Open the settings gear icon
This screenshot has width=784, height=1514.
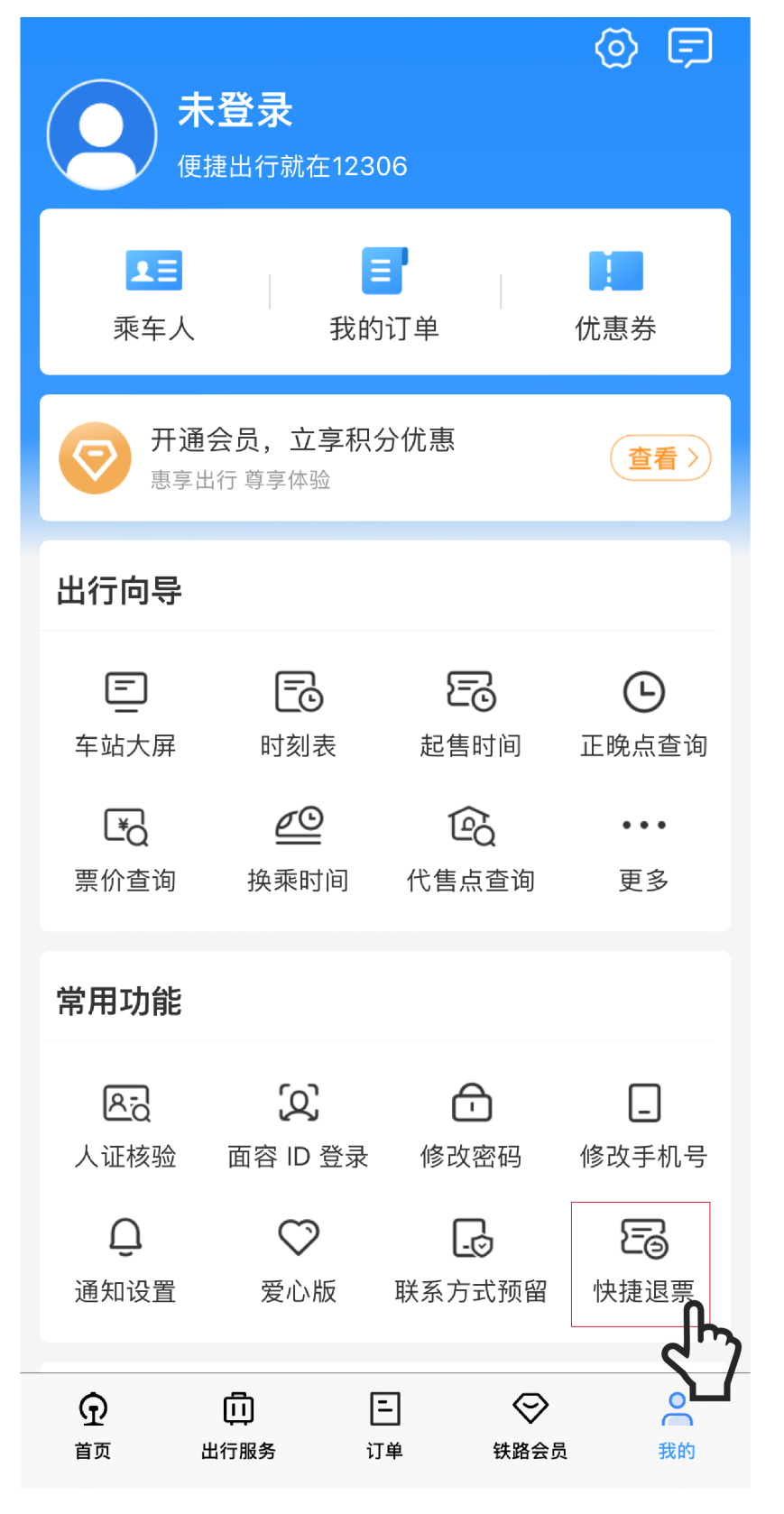[x=616, y=48]
